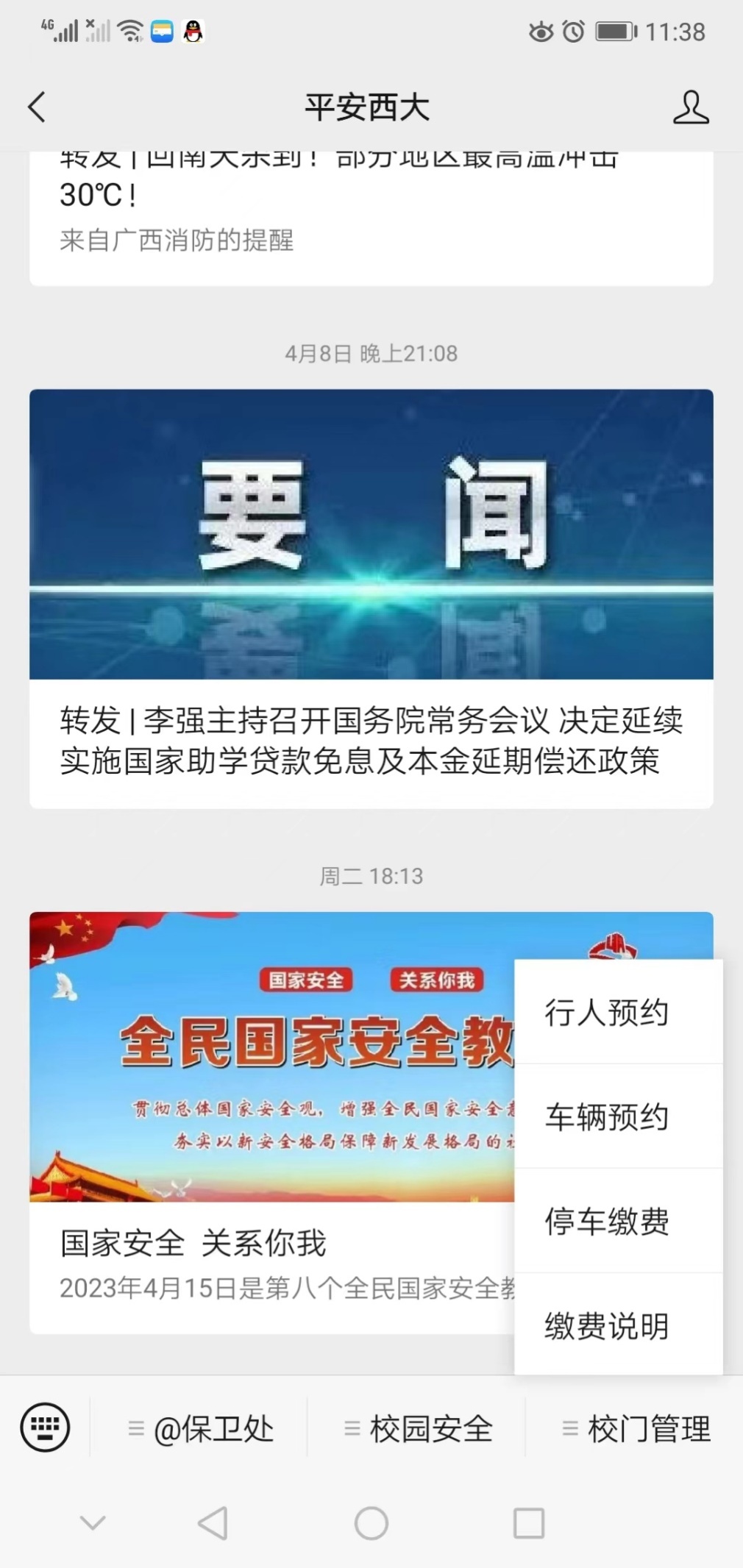Open the 李强主持召开国务院常务会议 article
Viewport: 743px width, 1568px height.
pos(371,740)
